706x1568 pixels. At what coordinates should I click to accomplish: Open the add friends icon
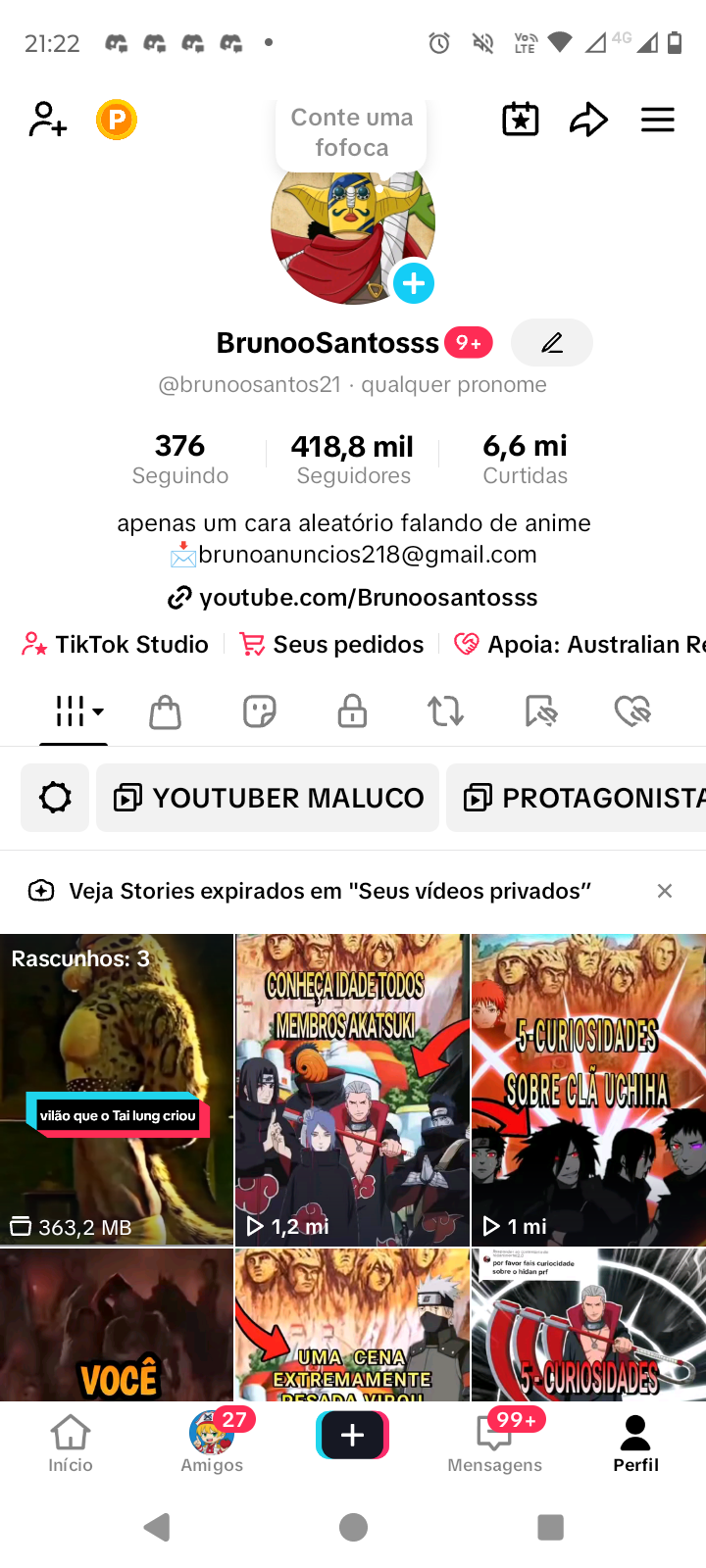(x=47, y=120)
